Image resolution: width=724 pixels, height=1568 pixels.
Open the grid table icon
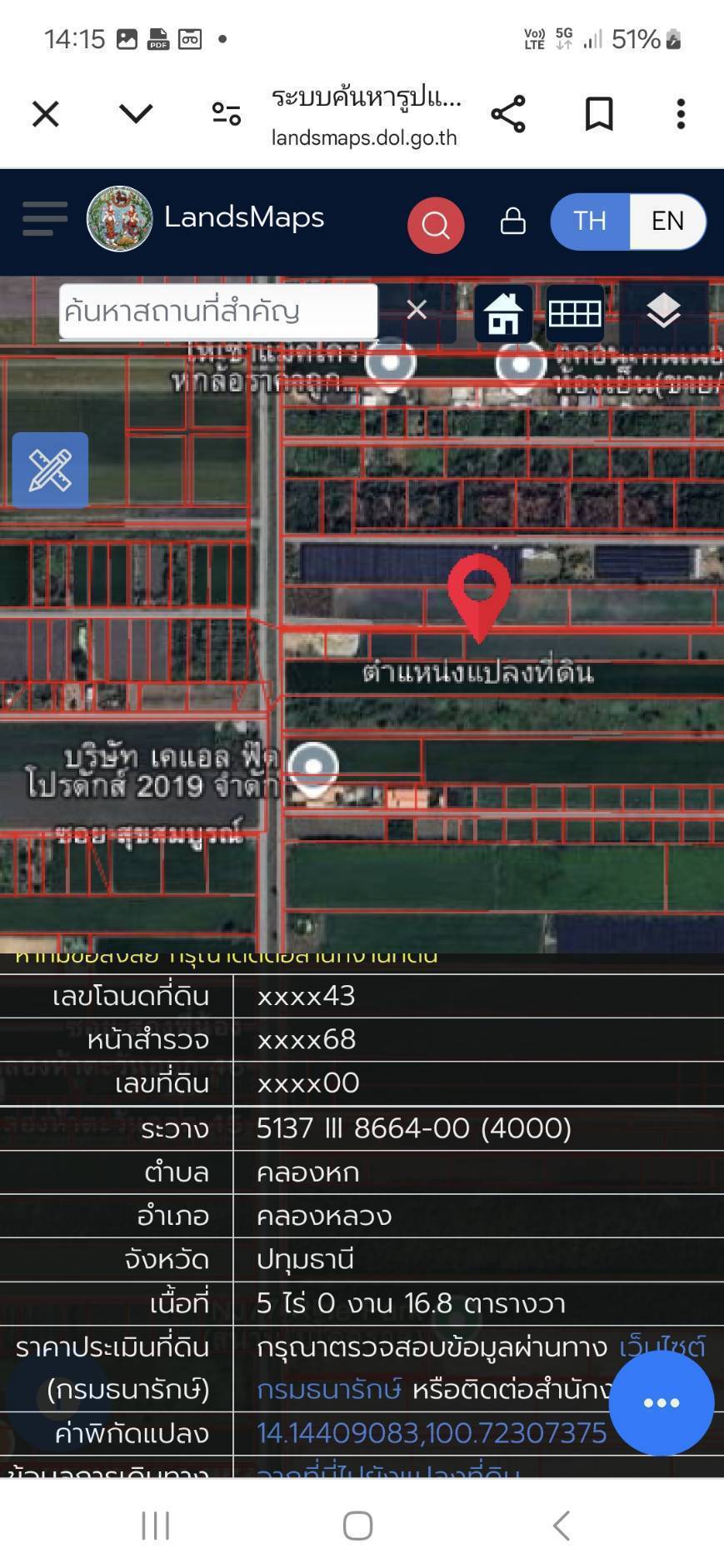pyautogui.click(x=575, y=313)
